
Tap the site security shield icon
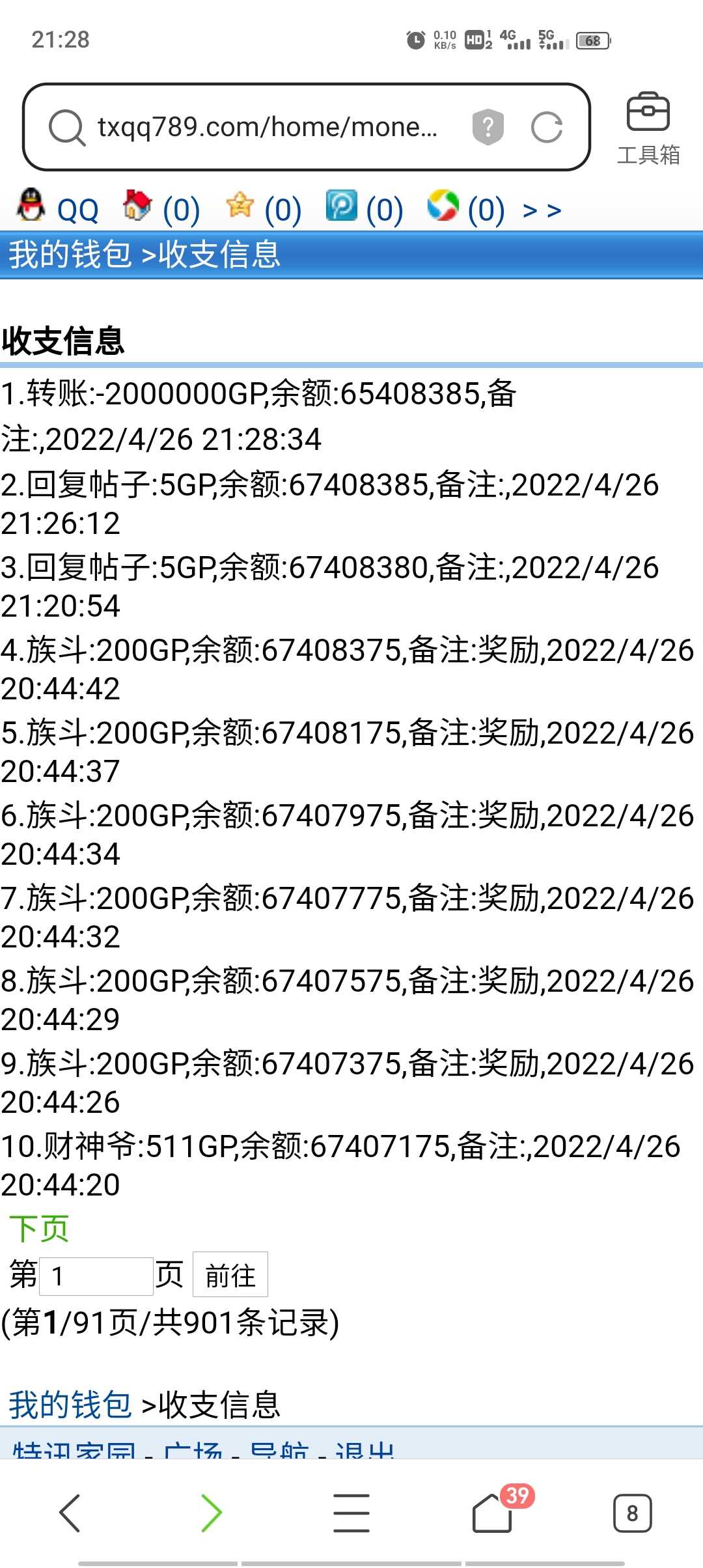coord(488,127)
